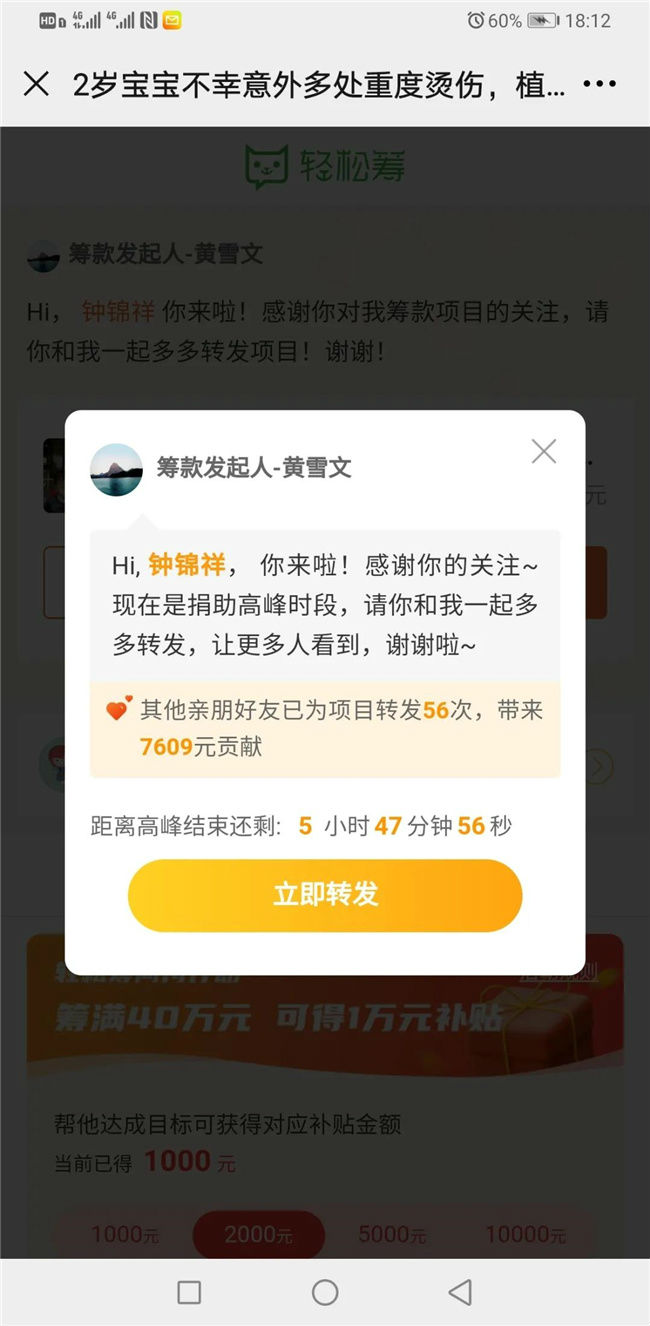Open the three-dot overflow menu
Viewport: 650px width, 1326px height.
599,84
